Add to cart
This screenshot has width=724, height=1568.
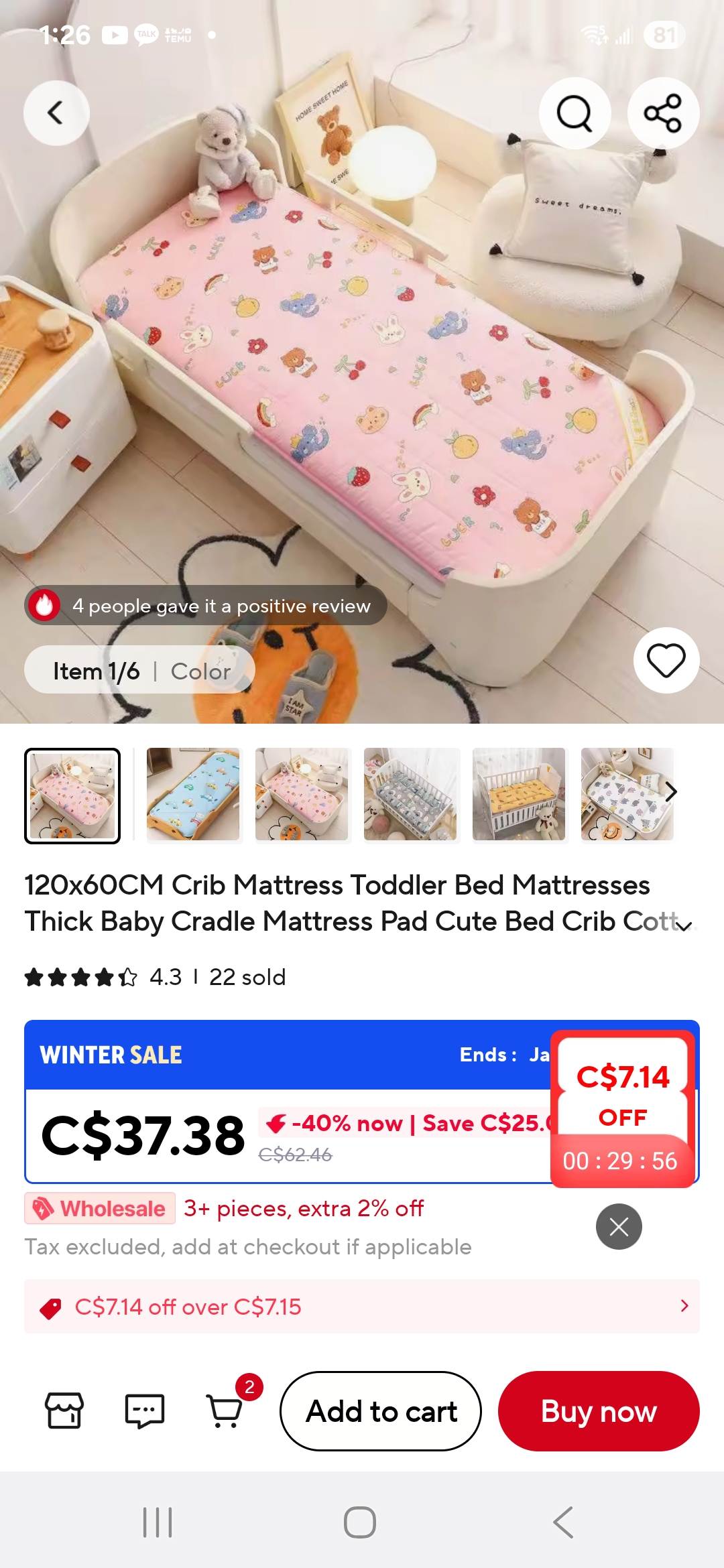click(x=381, y=1411)
